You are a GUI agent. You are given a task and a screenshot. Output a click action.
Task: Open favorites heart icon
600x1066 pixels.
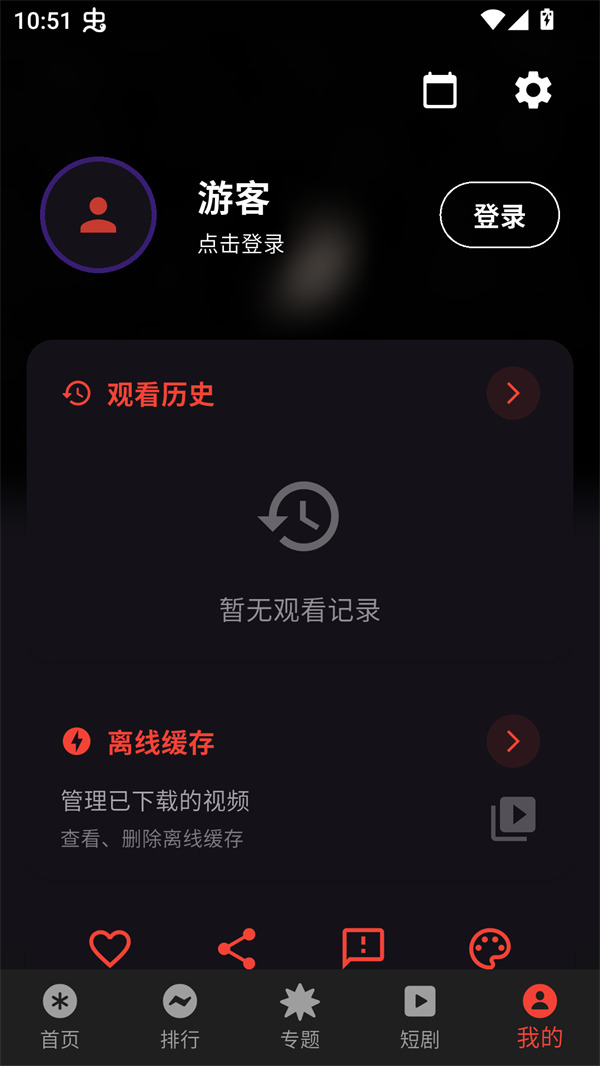pos(110,948)
